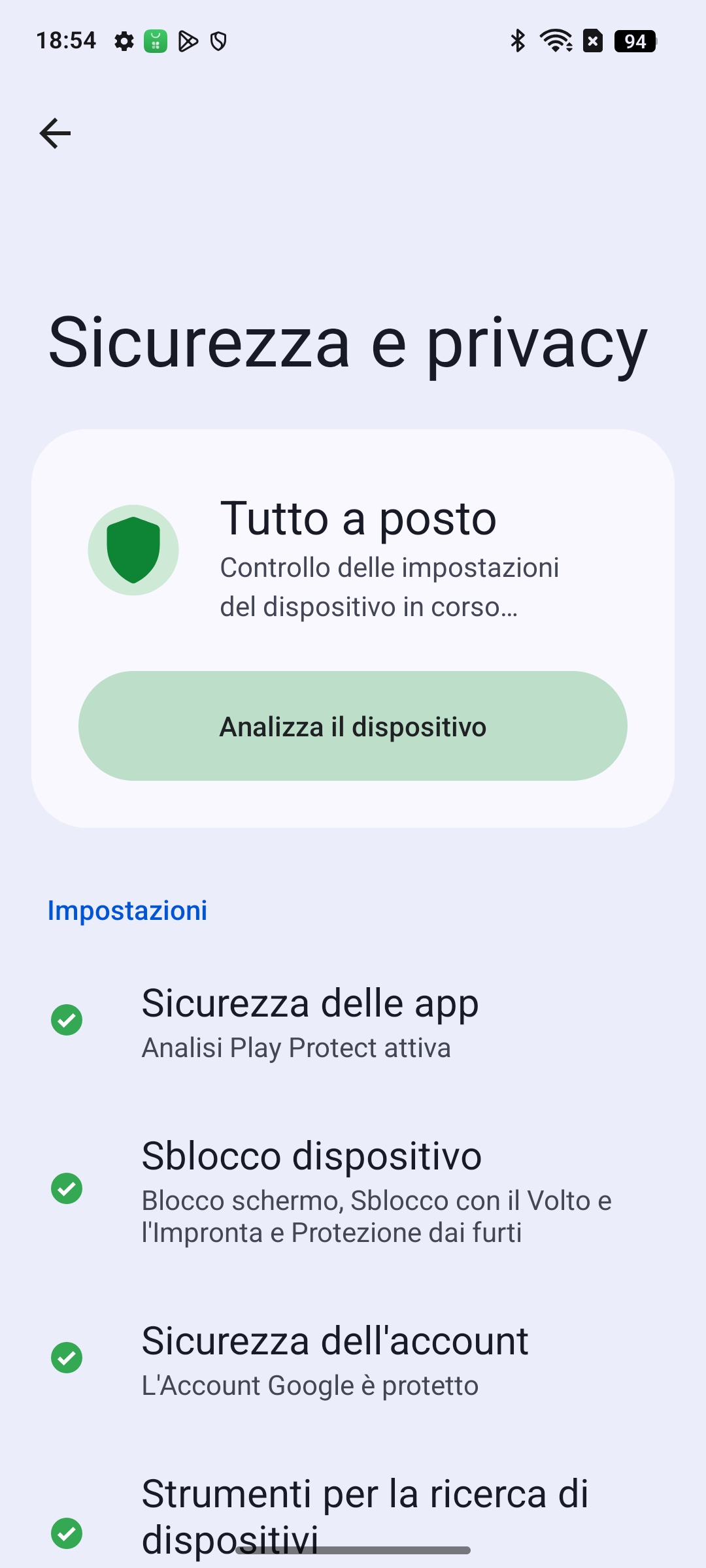Open the Tutto a posto status card
Screen dimensions: 706x1568
pos(353,629)
